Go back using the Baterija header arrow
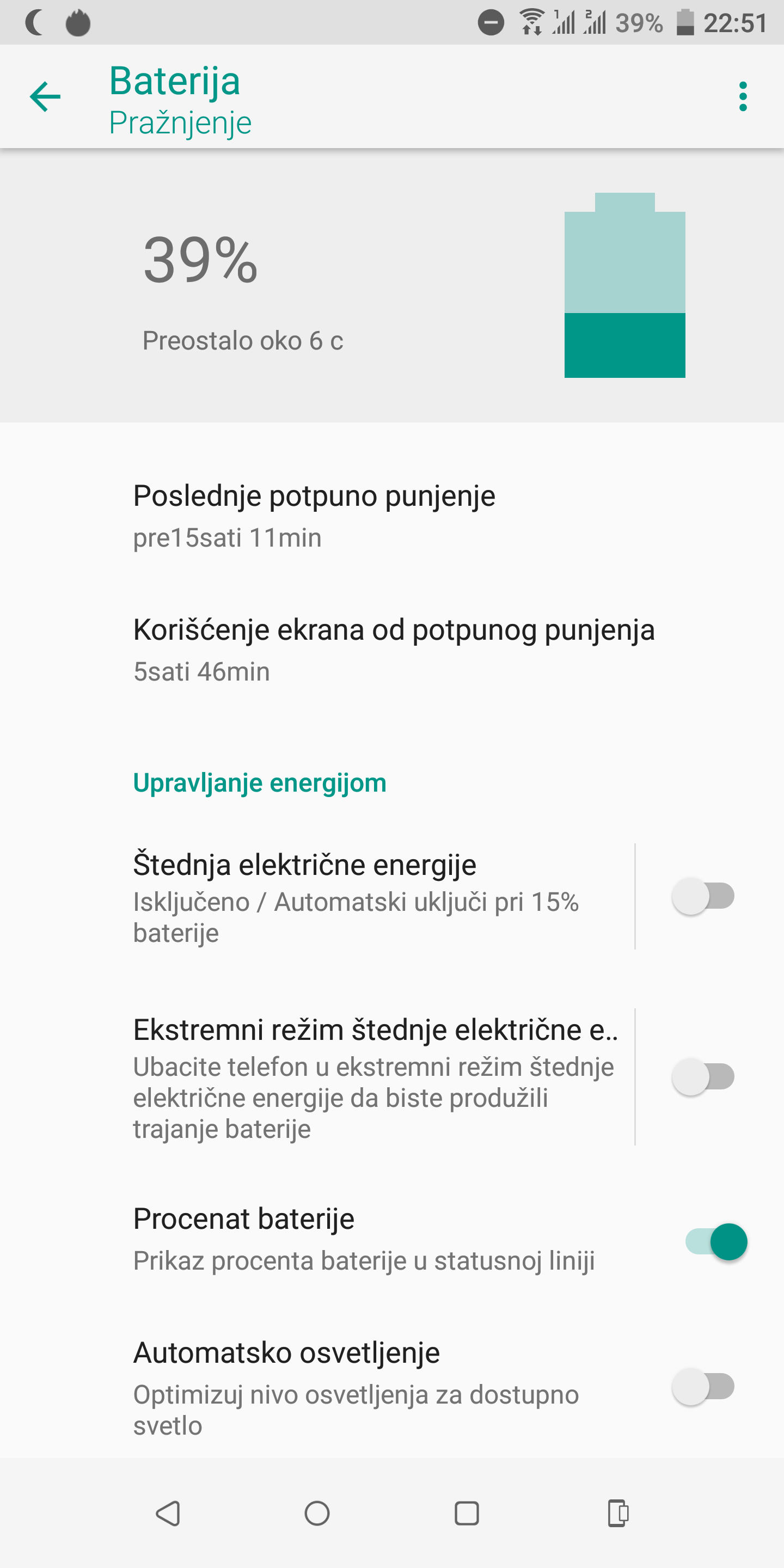The width and height of the screenshot is (784, 1568). point(46,97)
